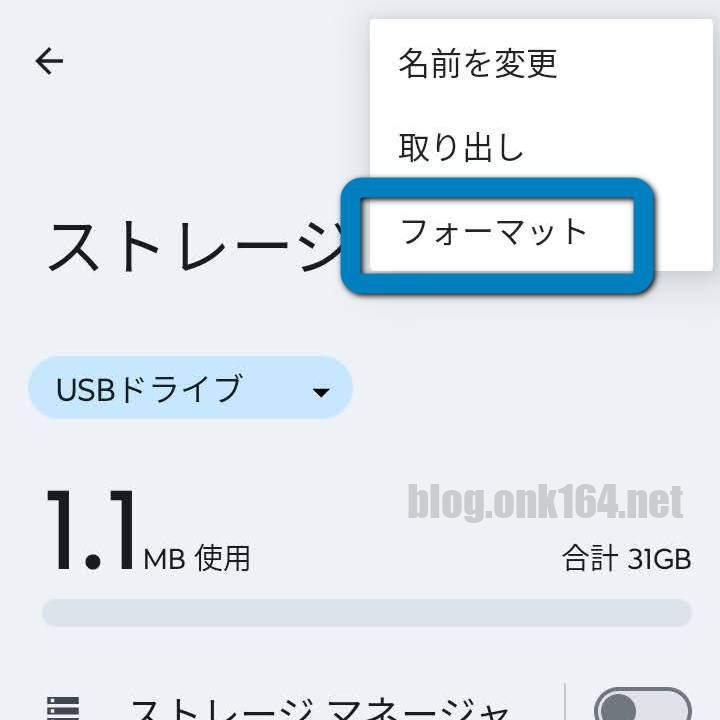Select 名前を変更 from the menu
The image size is (720, 720).
(478, 64)
